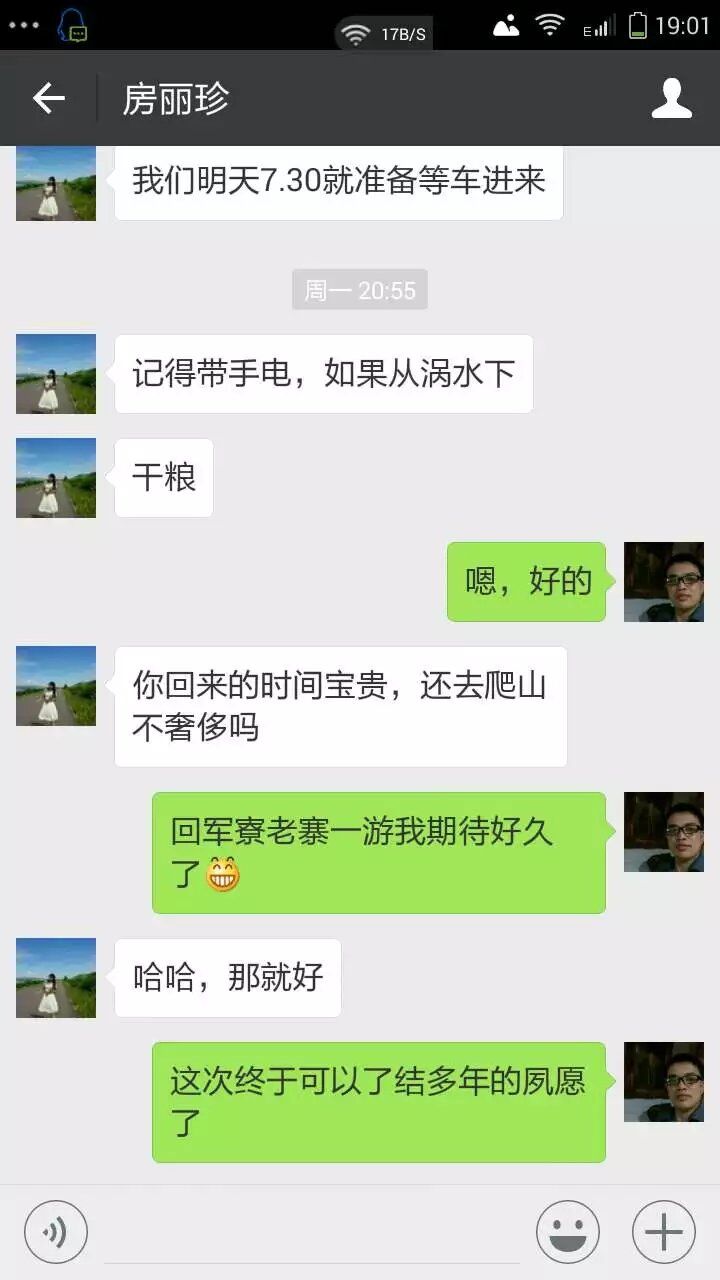Switch to voice input mode
720x1280 pixels.
pyautogui.click(x=55, y=1231)
